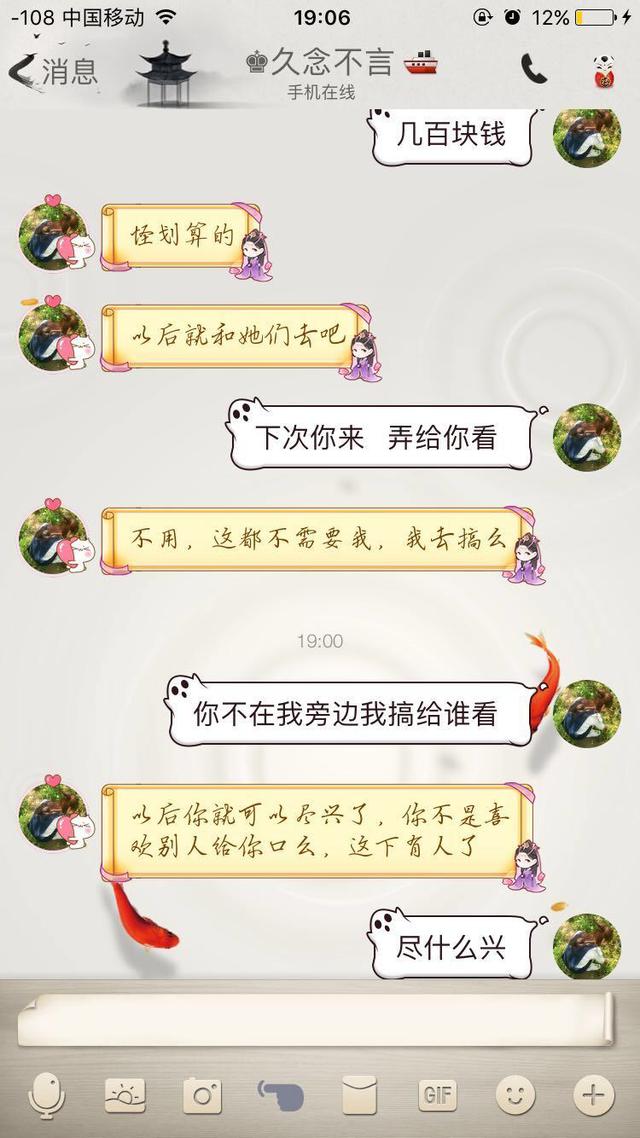Open more options with the plus icon
The image size is (640, 1138).
[593, 1095]
